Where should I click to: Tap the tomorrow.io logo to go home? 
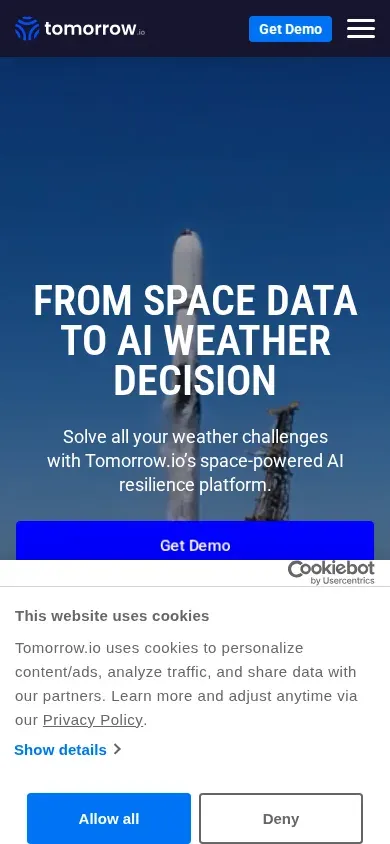pos(80,29)
